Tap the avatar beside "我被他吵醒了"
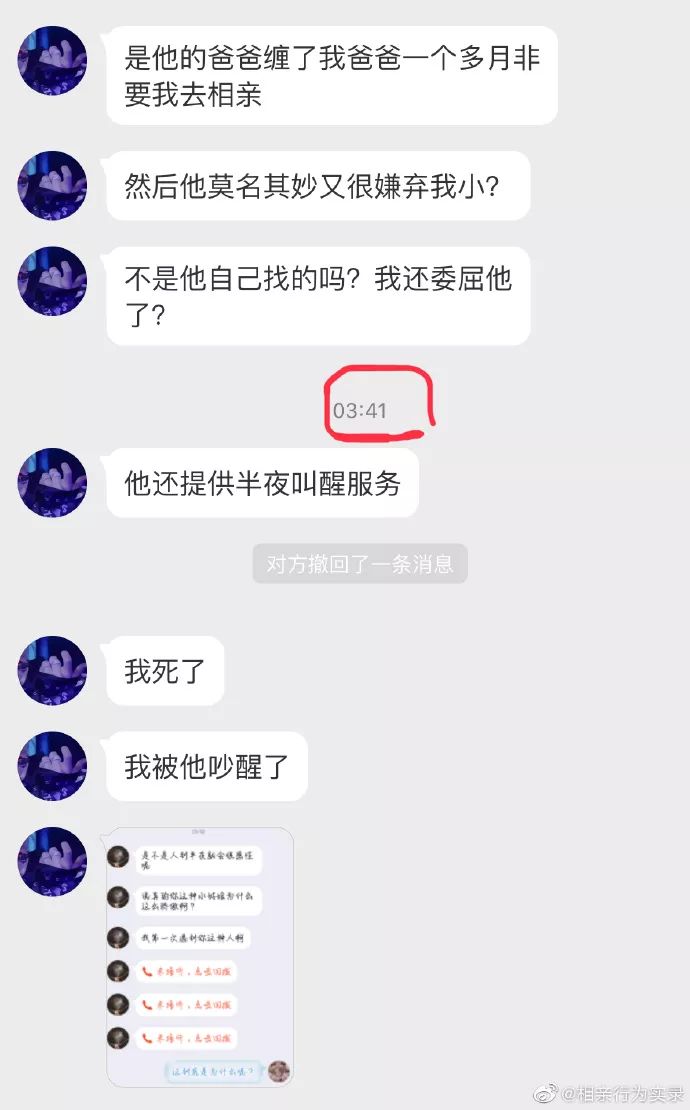The width and height of the screenshot is (690, 1110). click(x=53, y=766)
